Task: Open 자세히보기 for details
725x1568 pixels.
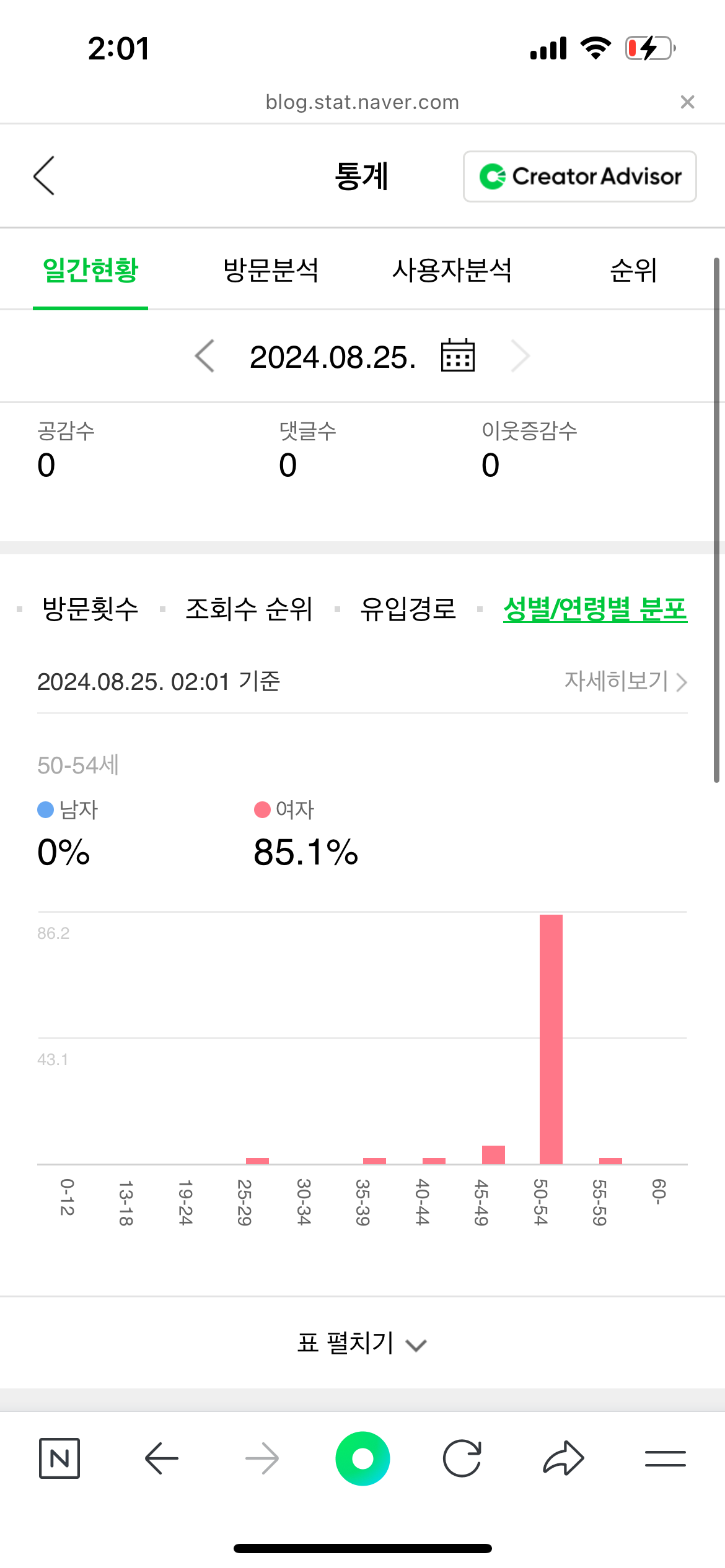Action: pyautogui.click(x=626, y=681)
